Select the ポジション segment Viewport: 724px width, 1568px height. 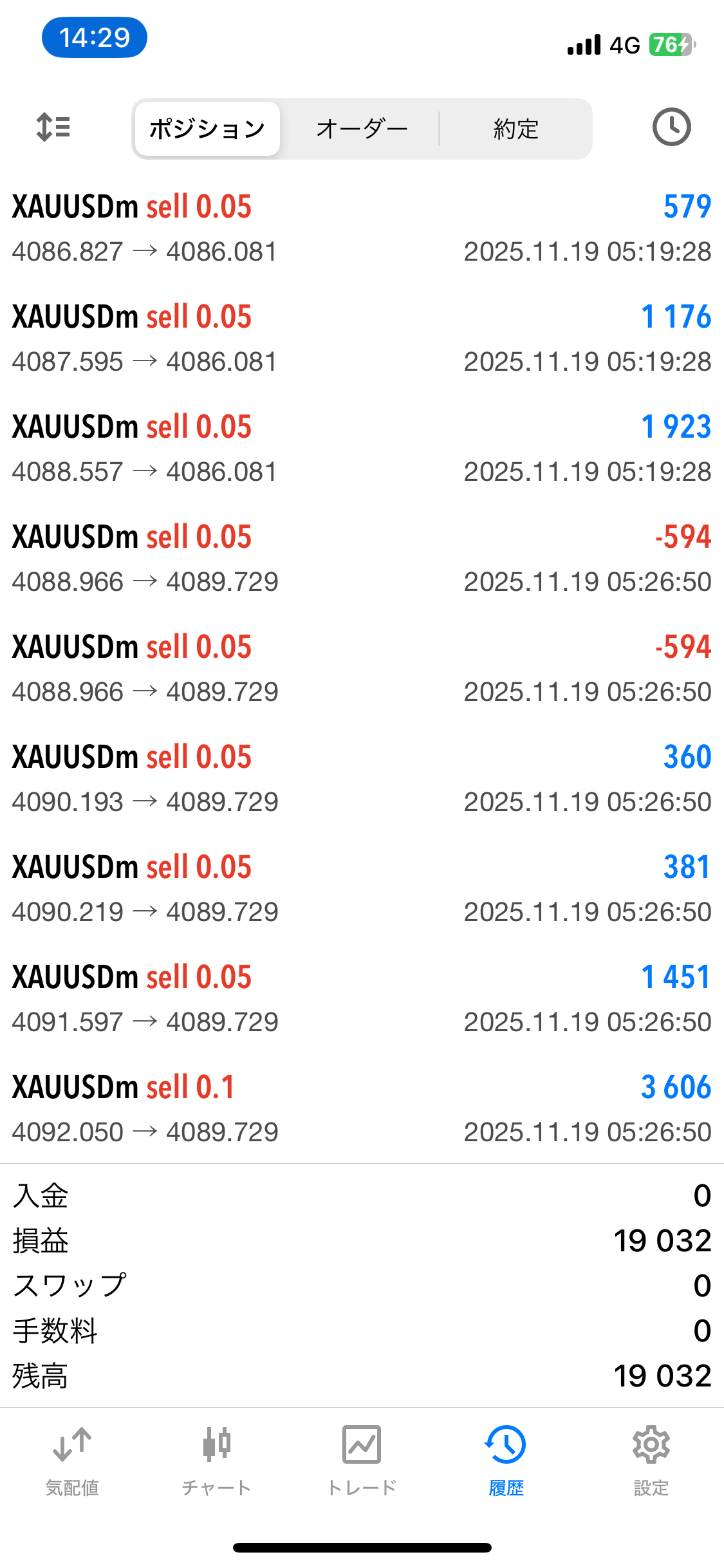[207, 129]
